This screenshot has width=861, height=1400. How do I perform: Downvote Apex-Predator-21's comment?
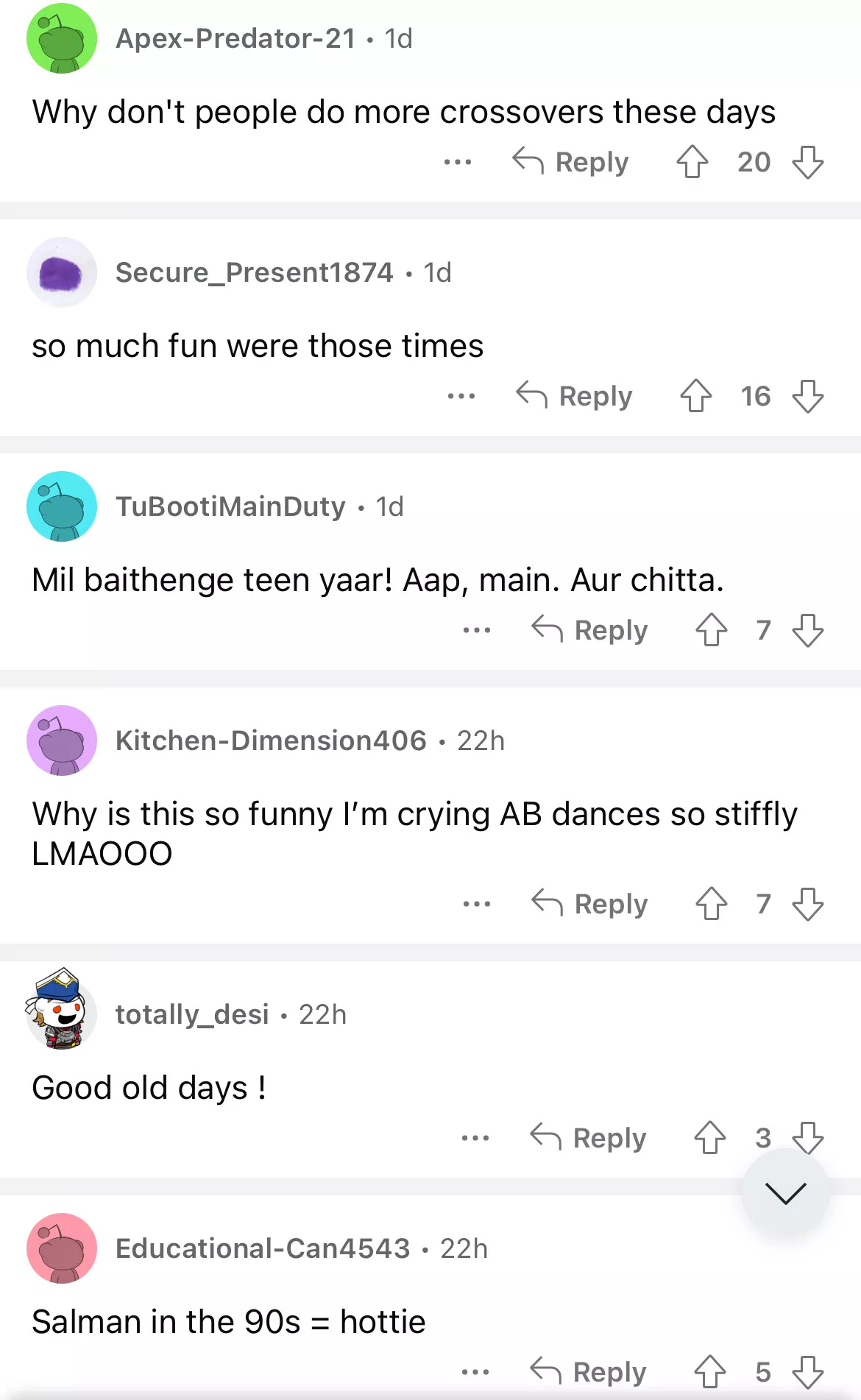807,162
